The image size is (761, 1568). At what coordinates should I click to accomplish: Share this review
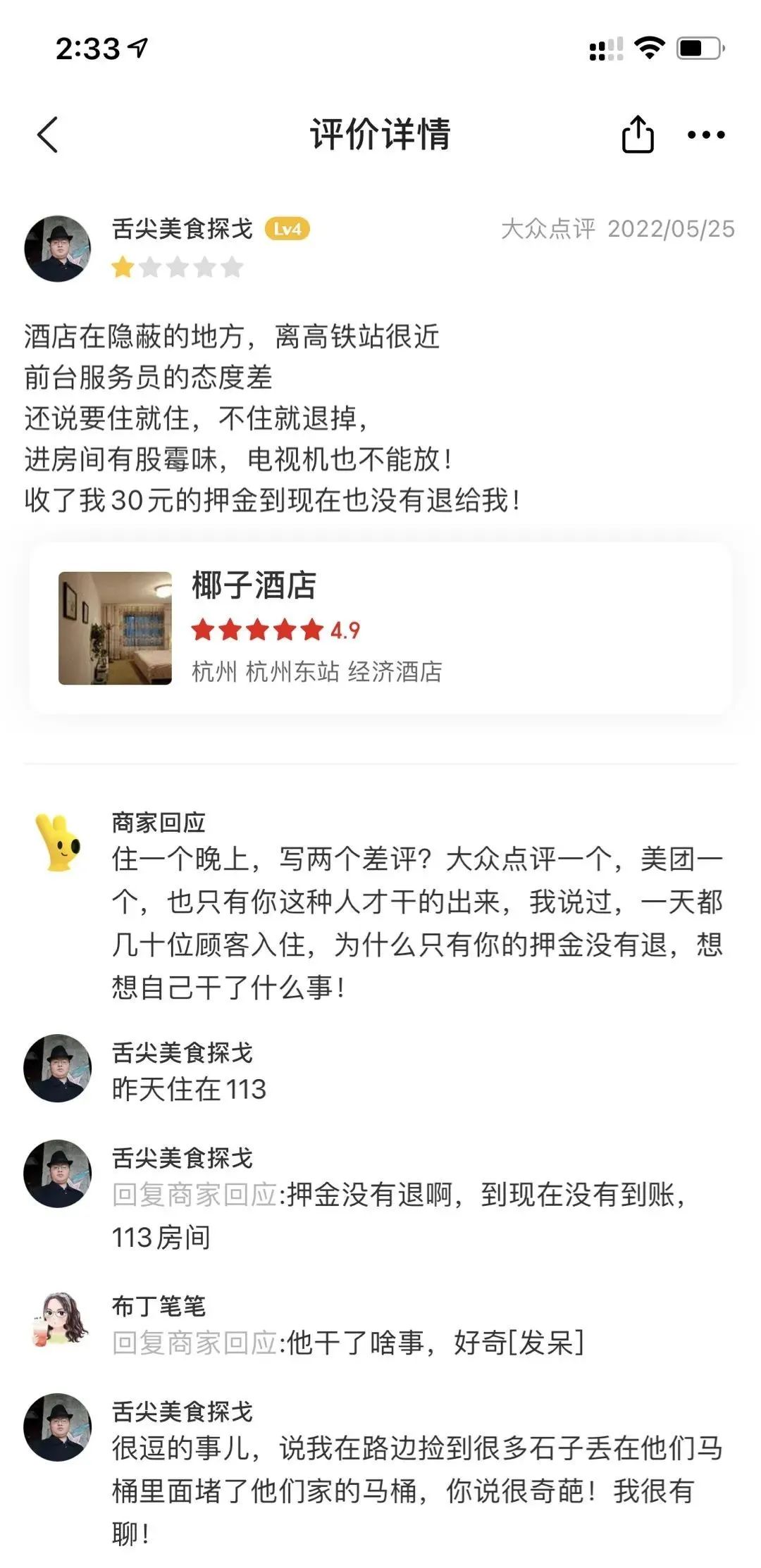click(637, 134)
